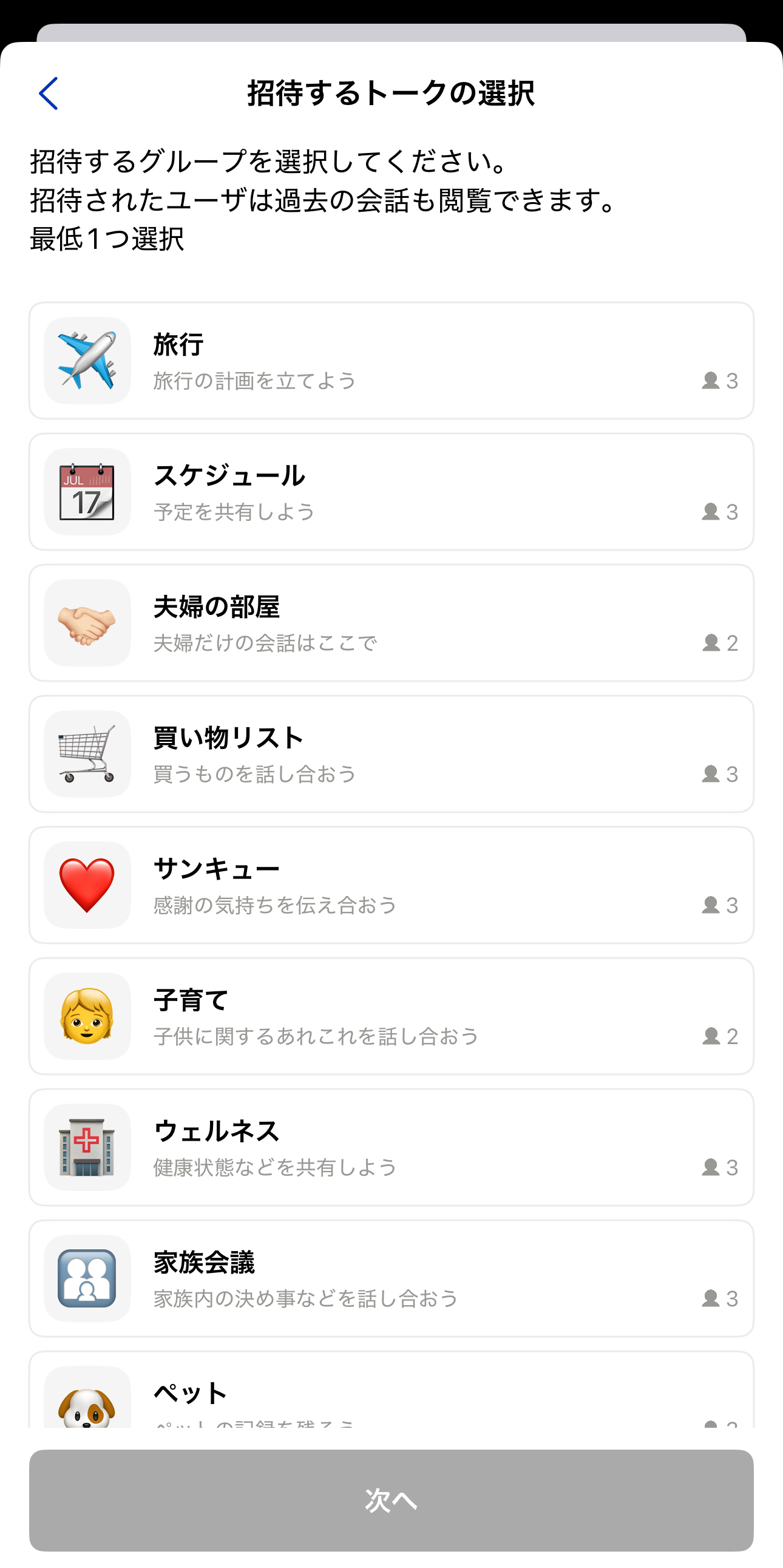Tap the child icon beside 子育て

coord(87,1016)
